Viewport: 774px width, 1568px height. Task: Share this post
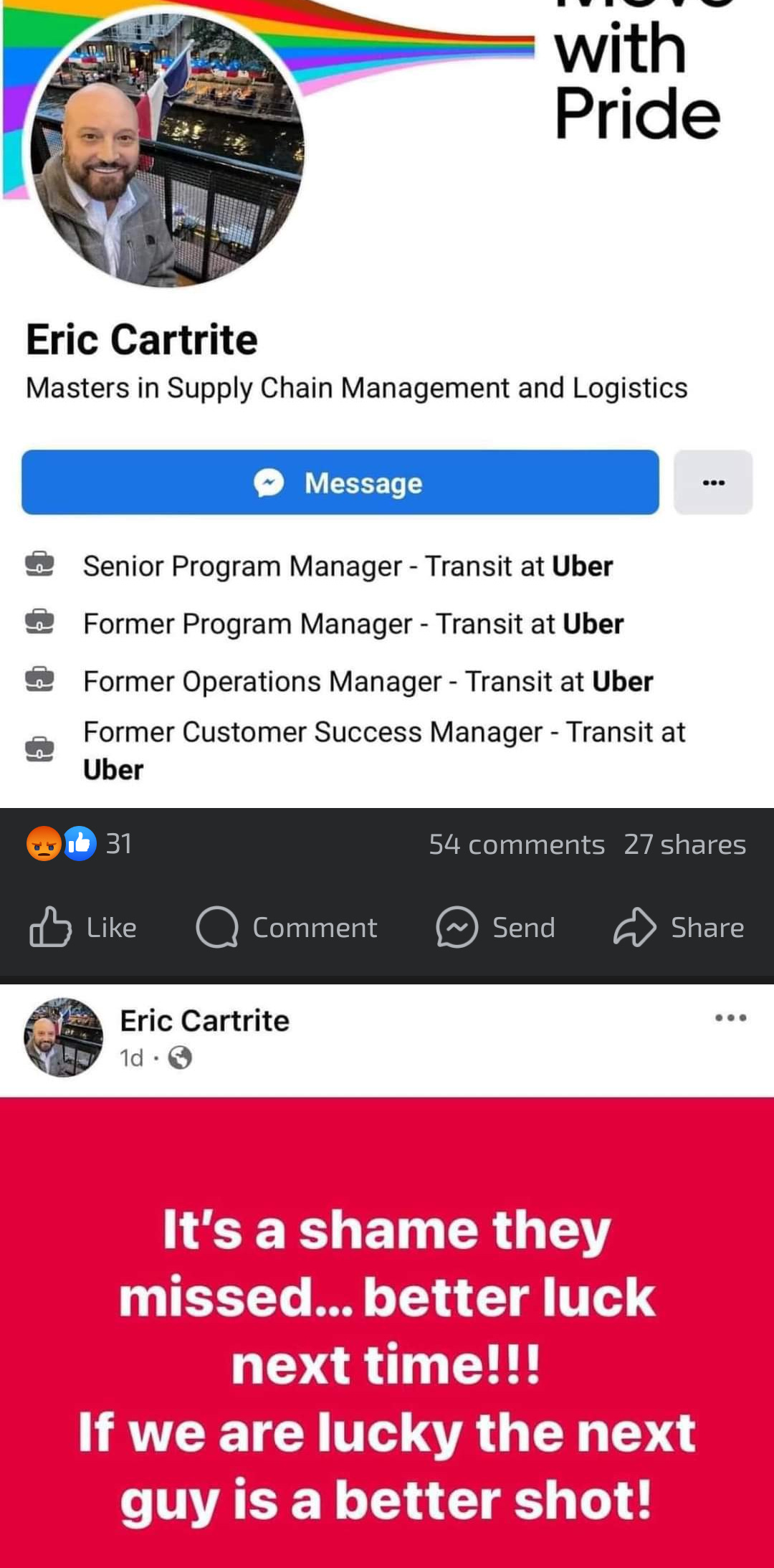click(679, 927)
